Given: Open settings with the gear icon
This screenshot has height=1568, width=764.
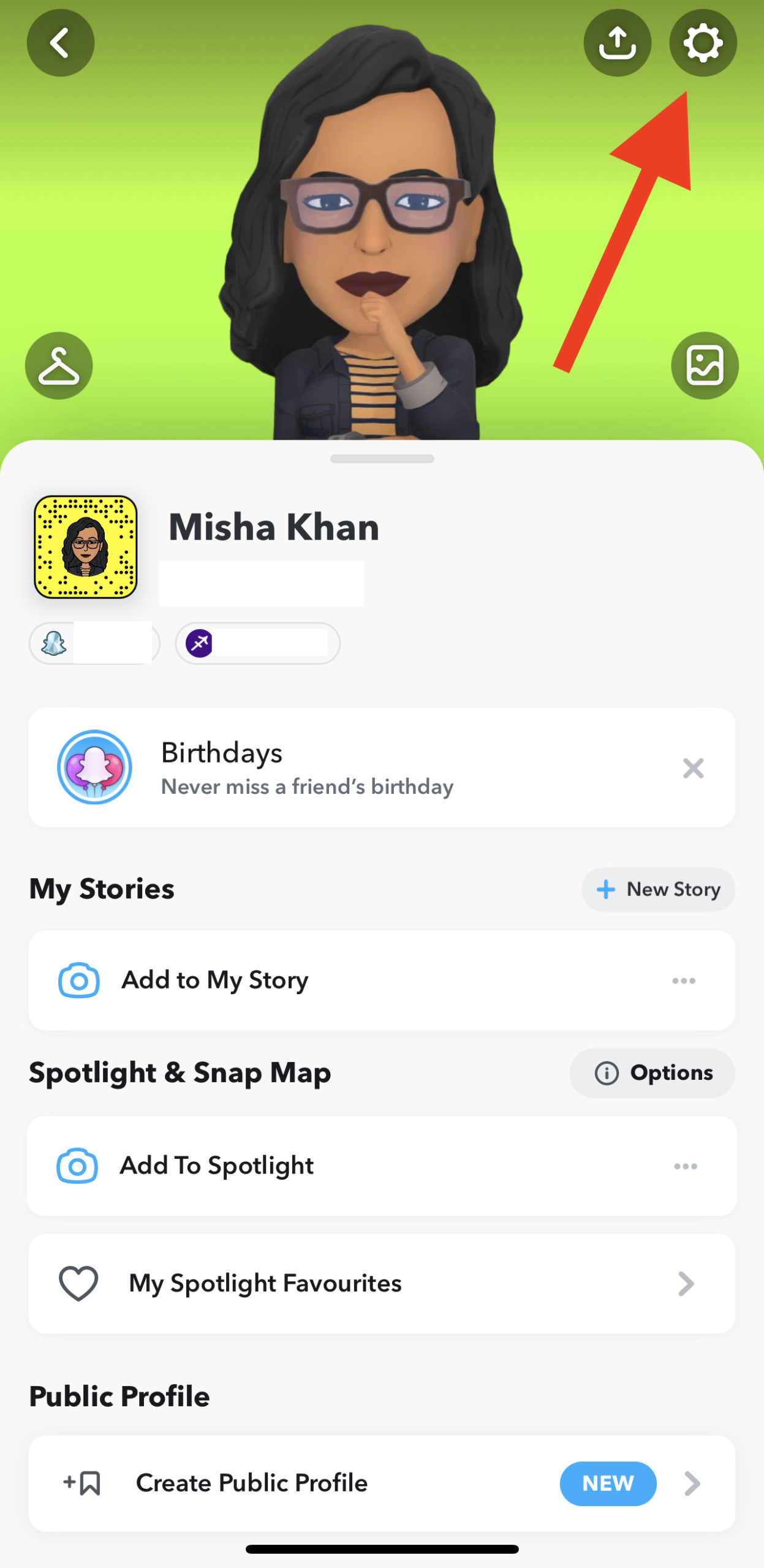Looking at the screenshot, I should pyautogui.click(x=703, y=43).
